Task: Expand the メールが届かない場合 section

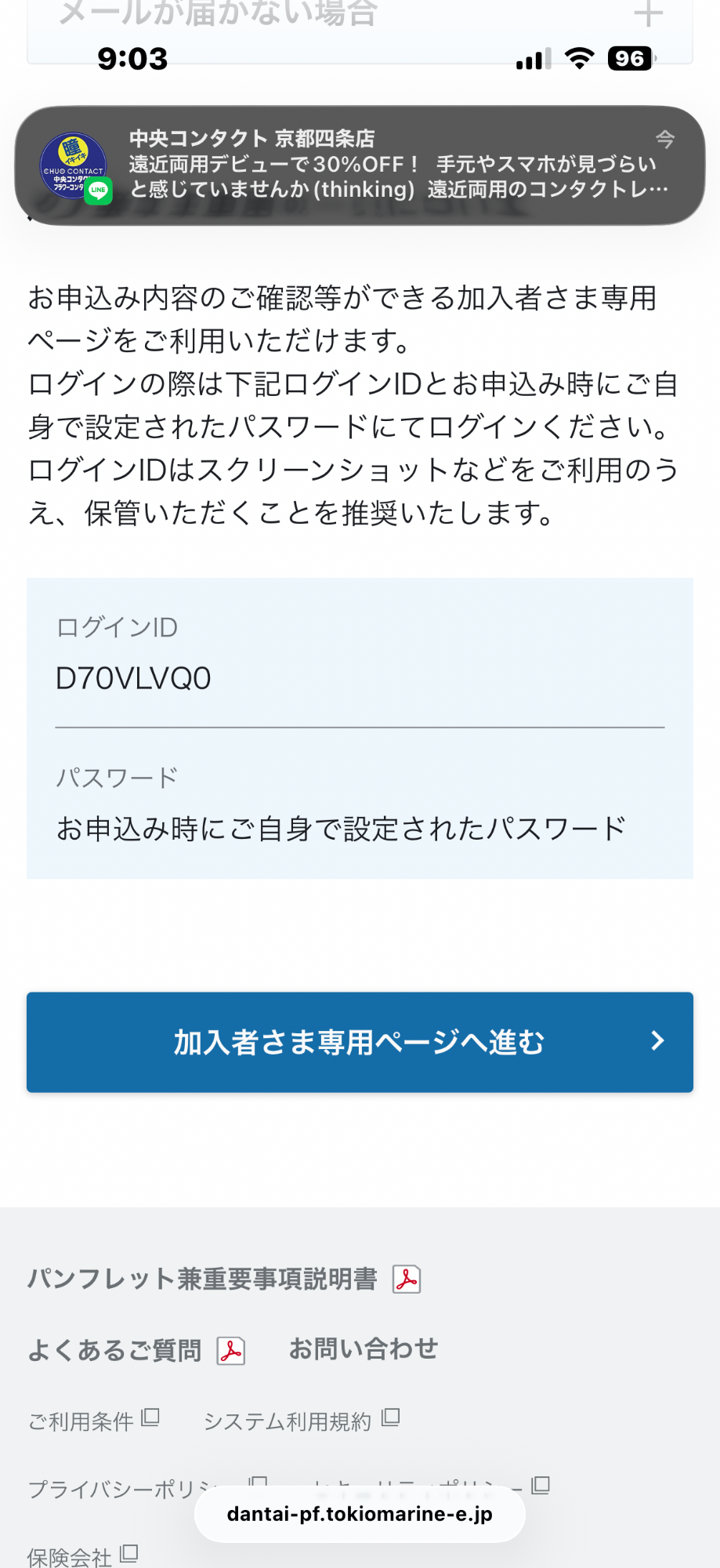Action: [x=647, y=14]
